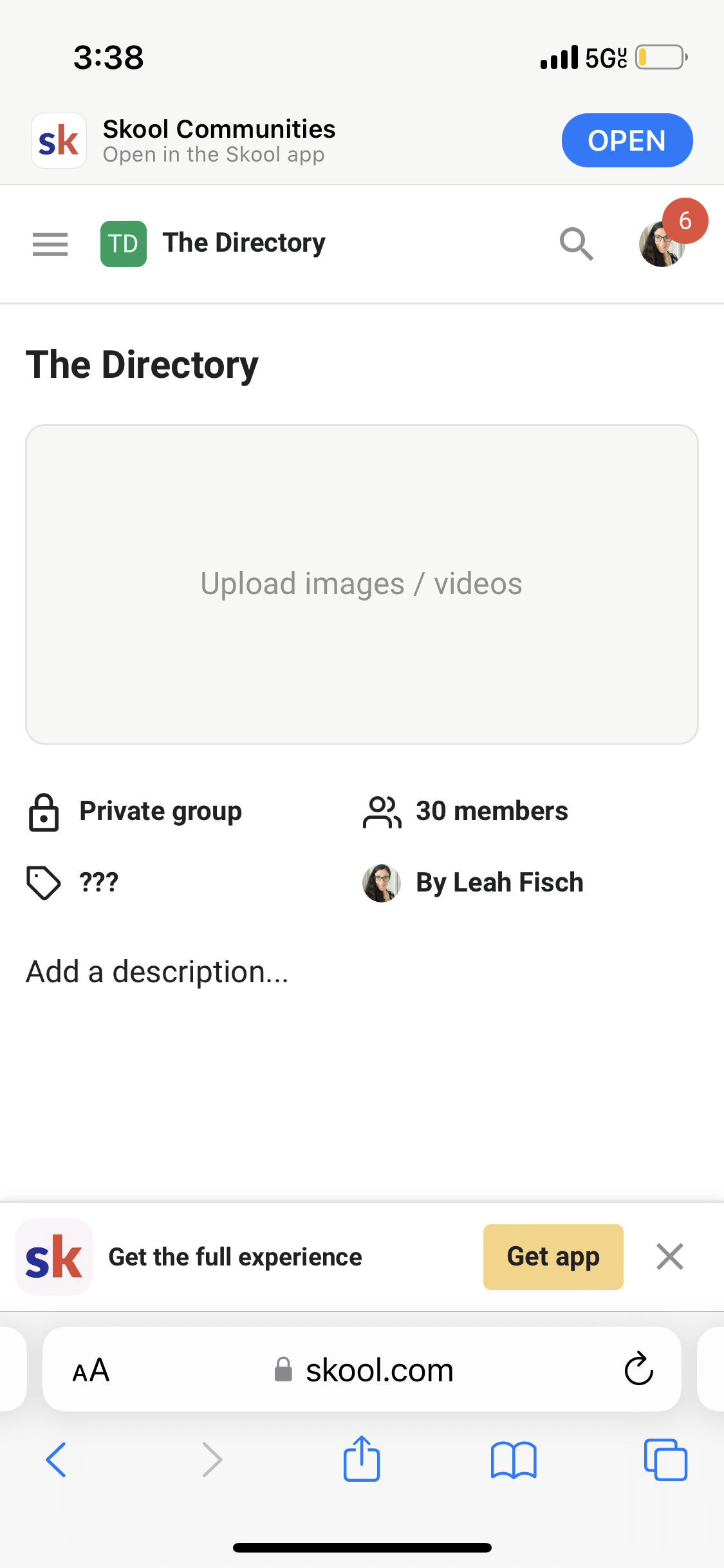Click the members icon next to 30 members

point(381,812)
